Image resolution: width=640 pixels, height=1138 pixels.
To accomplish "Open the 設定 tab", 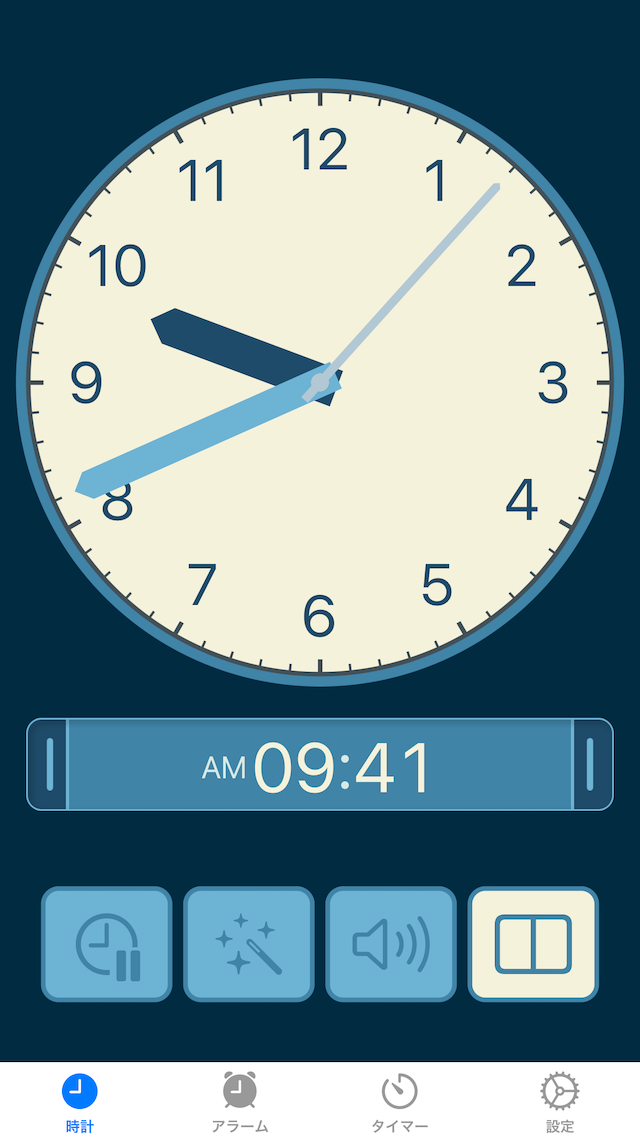I will coord(559,1102).
